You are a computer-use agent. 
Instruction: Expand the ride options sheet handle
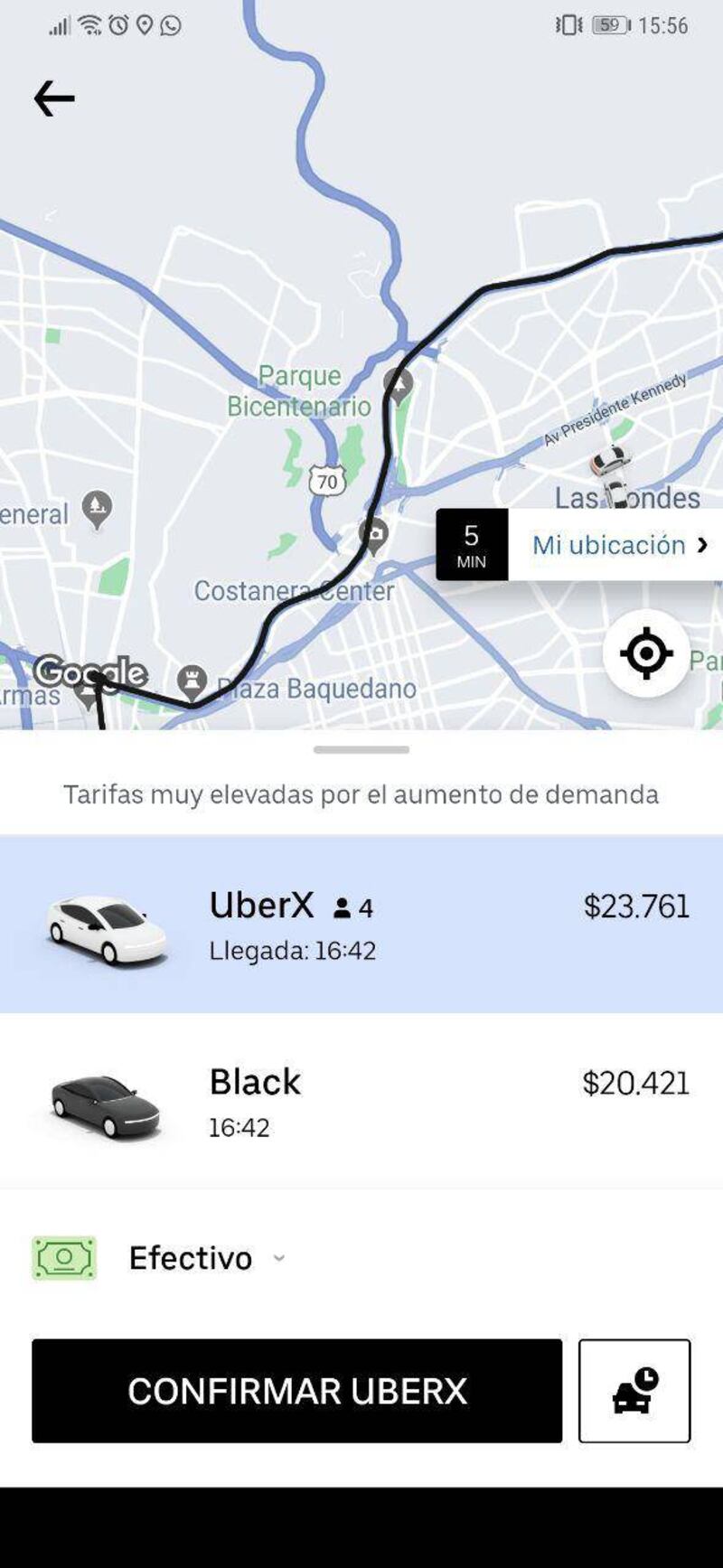click(361, 749)
